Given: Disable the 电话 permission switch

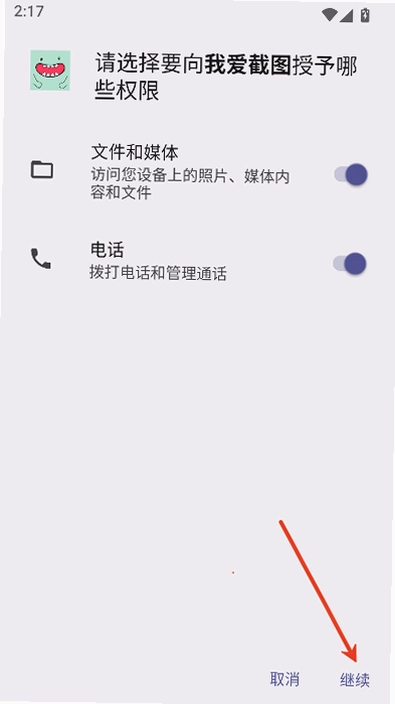Looking at the screenshot, I should 350,263.
